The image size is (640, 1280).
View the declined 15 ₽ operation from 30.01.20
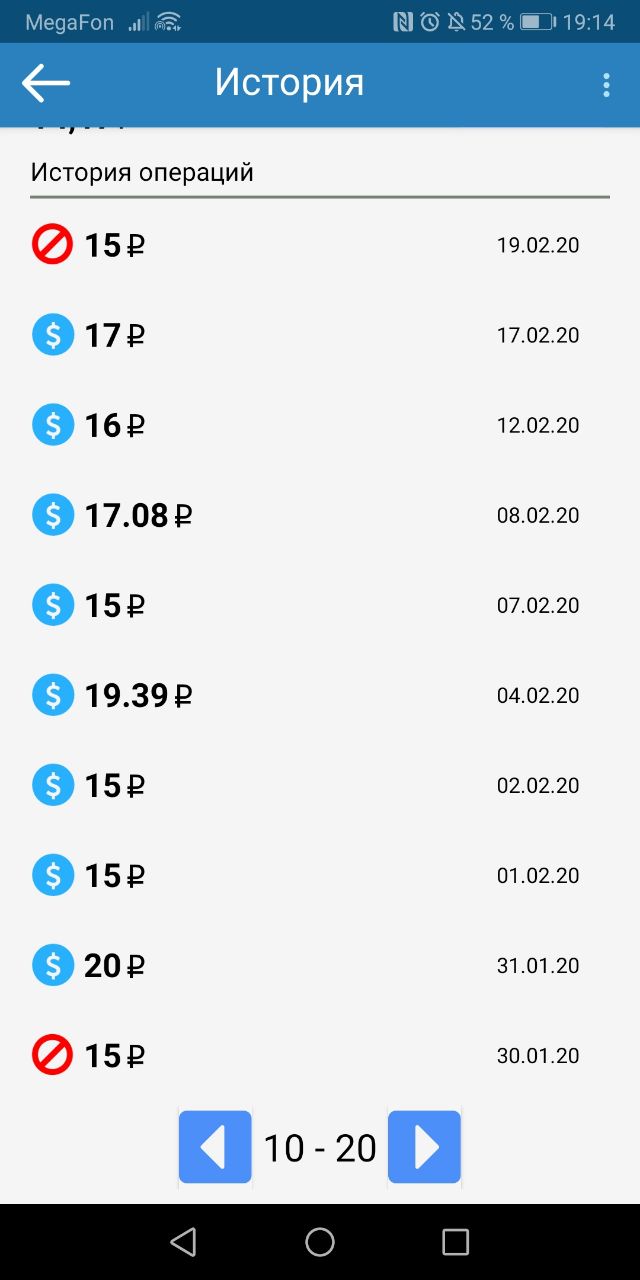pyautogui.click(x=320, y=1055)
